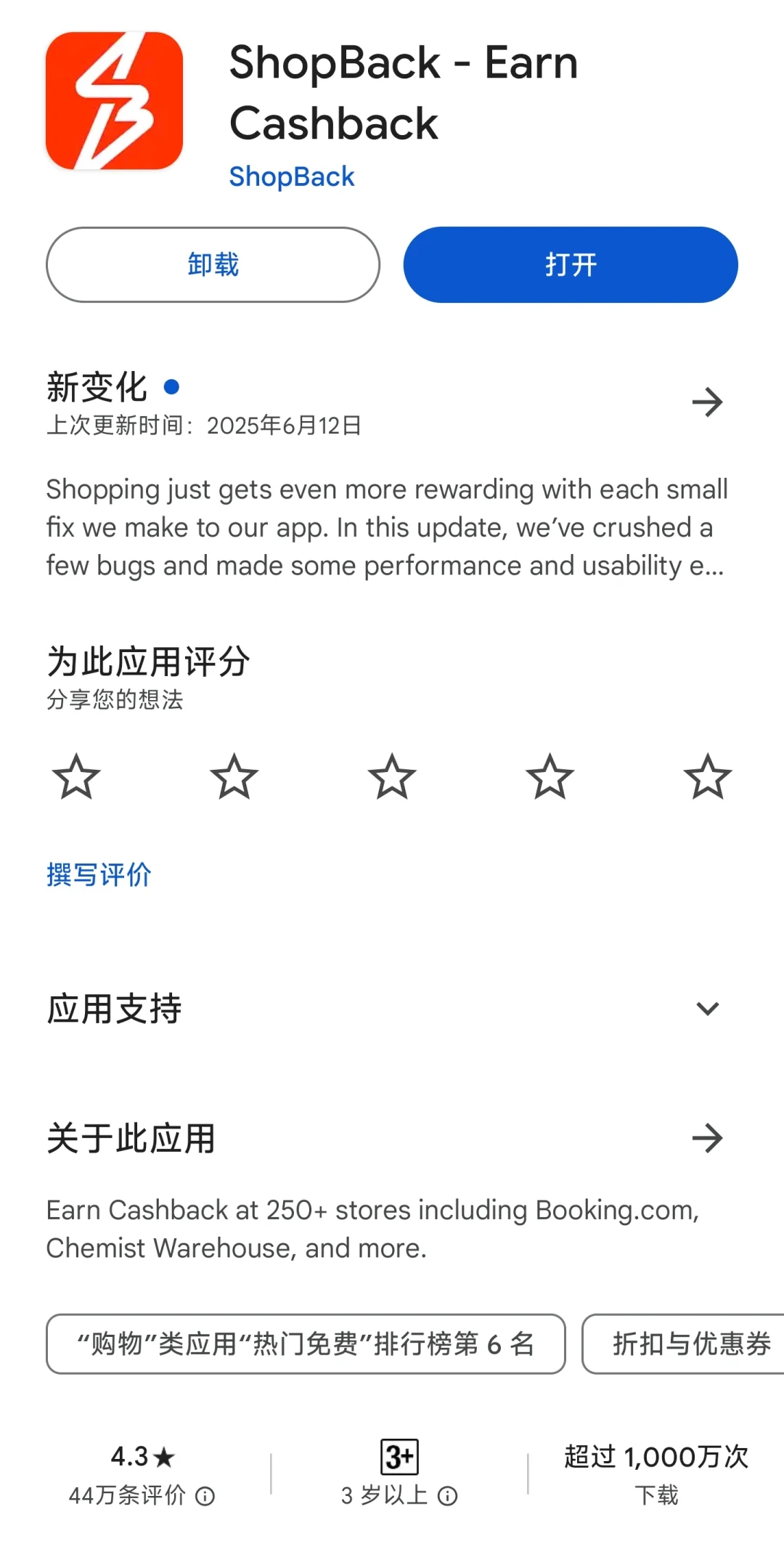
Task: Select the third rating star
Action: point(392,777)
